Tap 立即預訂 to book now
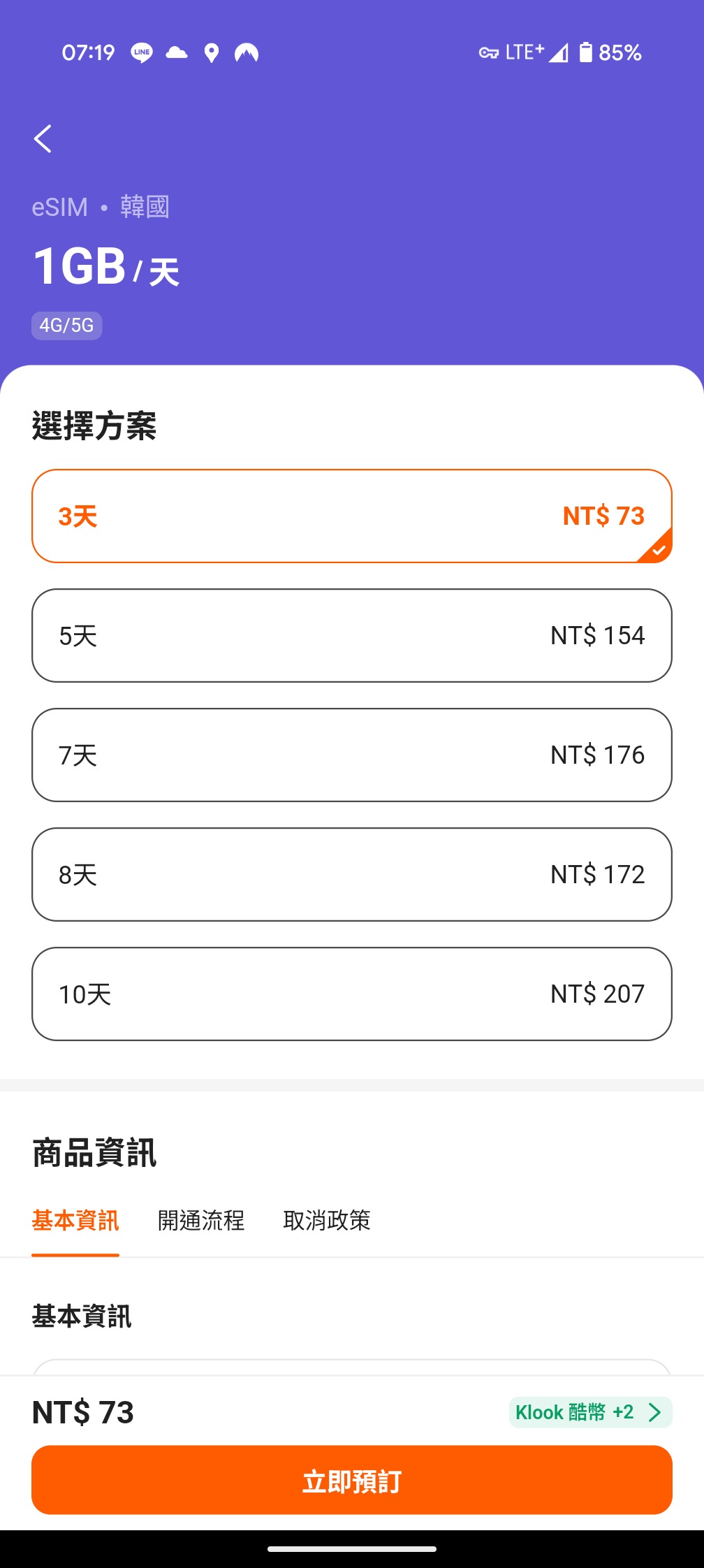Screen dimensions: 704x1568 351,1481
